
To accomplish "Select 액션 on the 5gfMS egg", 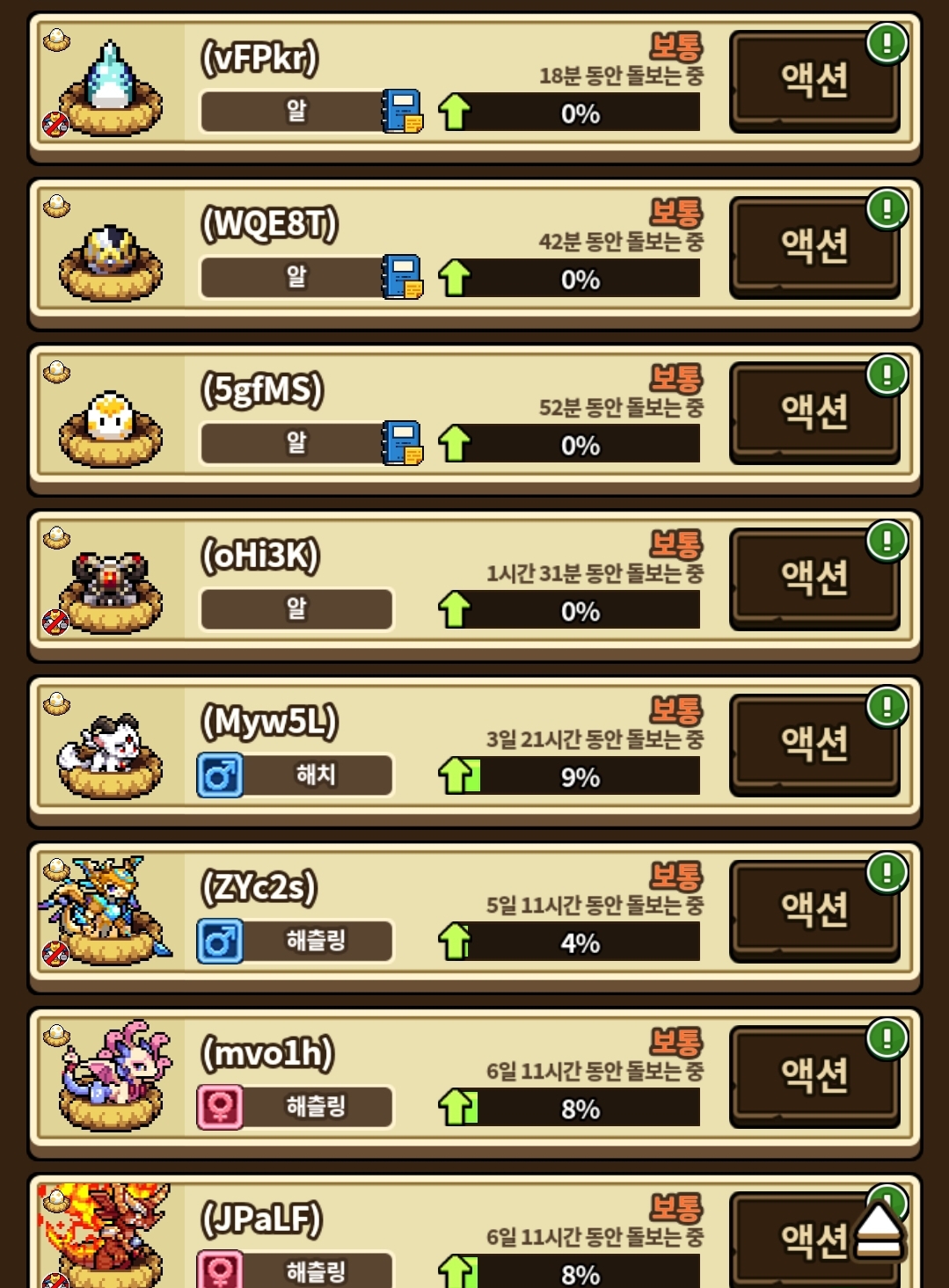I will [814, 413].
